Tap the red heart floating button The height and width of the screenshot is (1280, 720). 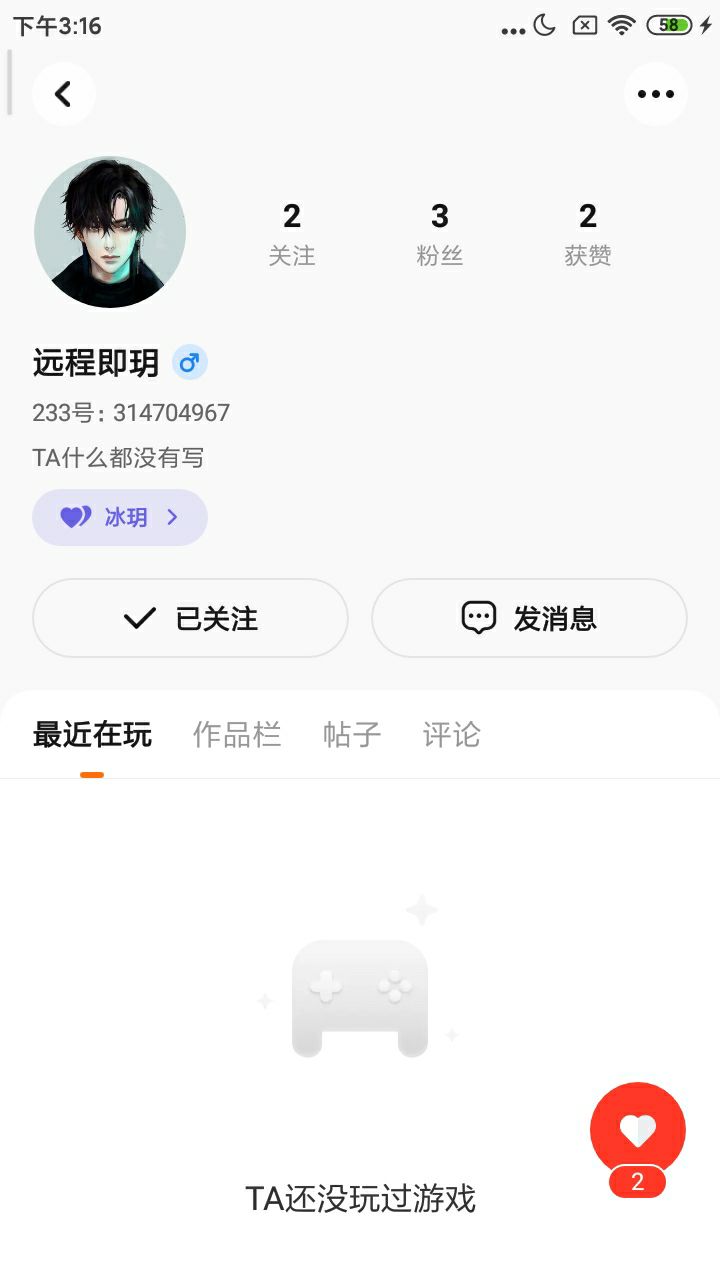click(638, 1131)
